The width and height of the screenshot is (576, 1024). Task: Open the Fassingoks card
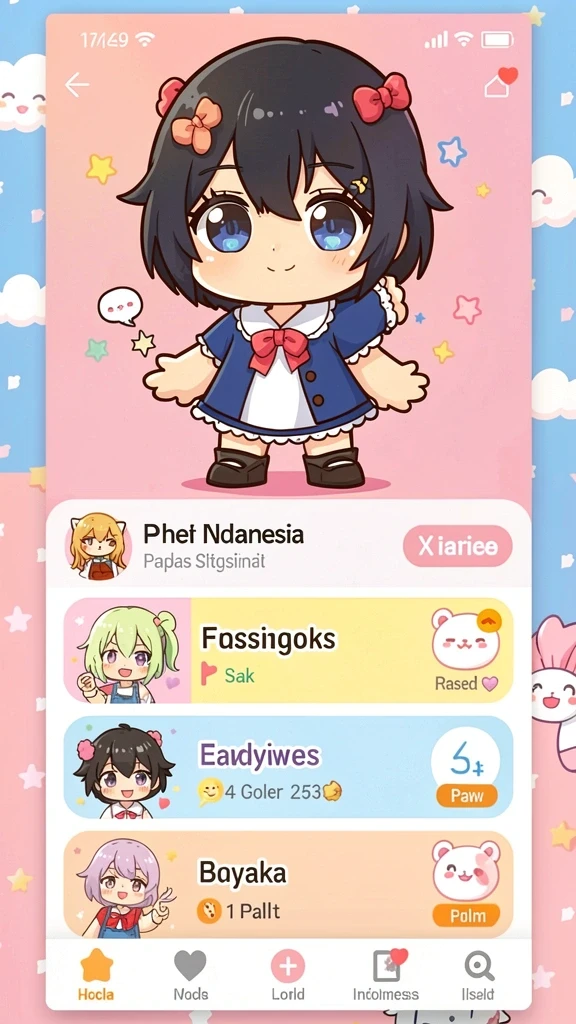288,650
